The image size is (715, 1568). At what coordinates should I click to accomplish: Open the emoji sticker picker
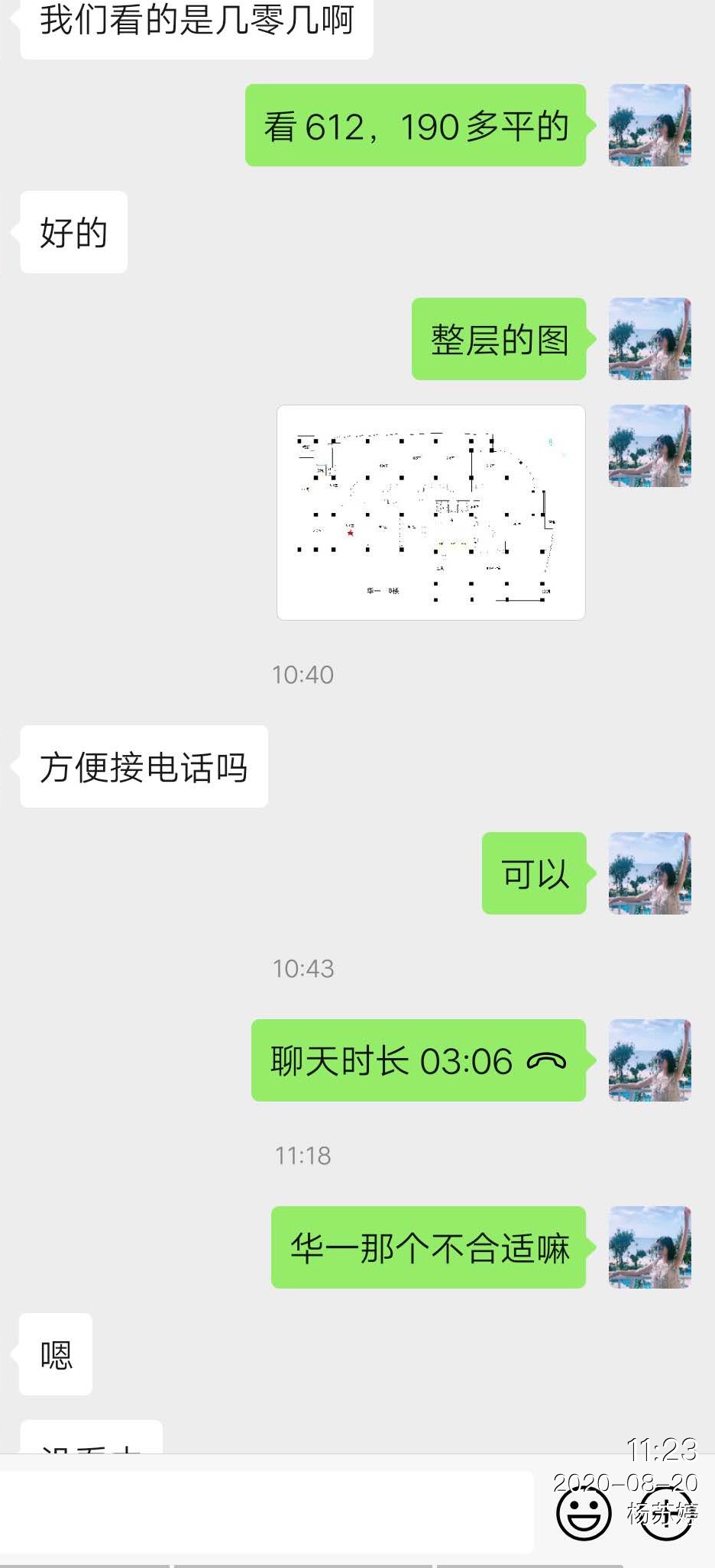pyautogui.click(x=584, y=1513)
